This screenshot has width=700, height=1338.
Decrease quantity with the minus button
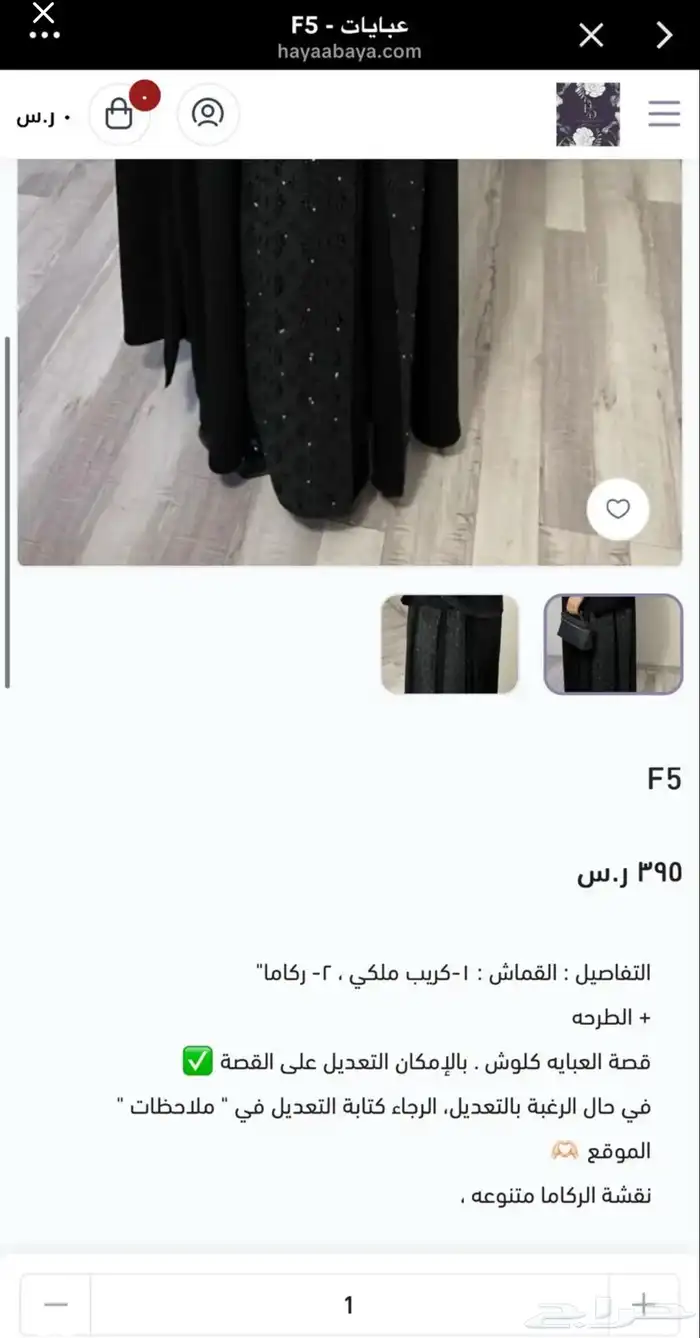tap(56, 1304)
